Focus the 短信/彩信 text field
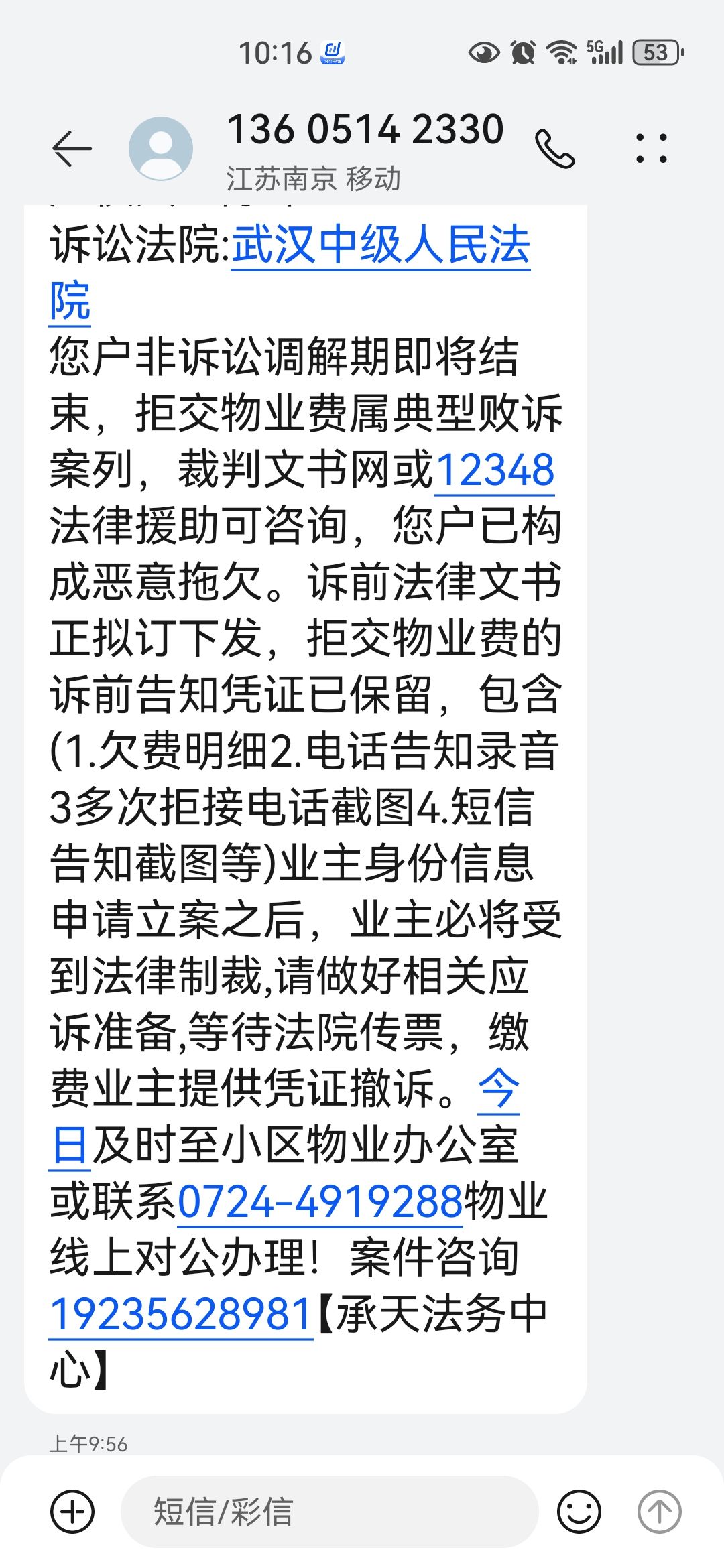The height and width of the screenshot is (1568, 724). click(x=328, y=1512)
